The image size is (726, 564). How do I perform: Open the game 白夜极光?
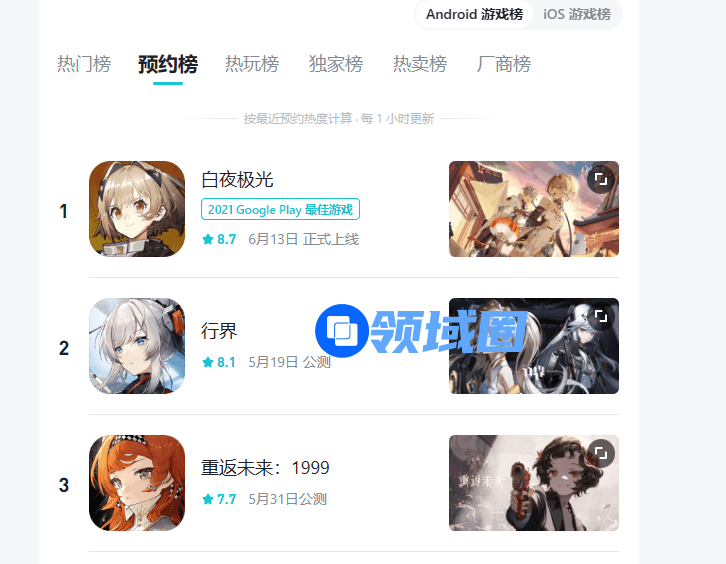tap(237, 180)
